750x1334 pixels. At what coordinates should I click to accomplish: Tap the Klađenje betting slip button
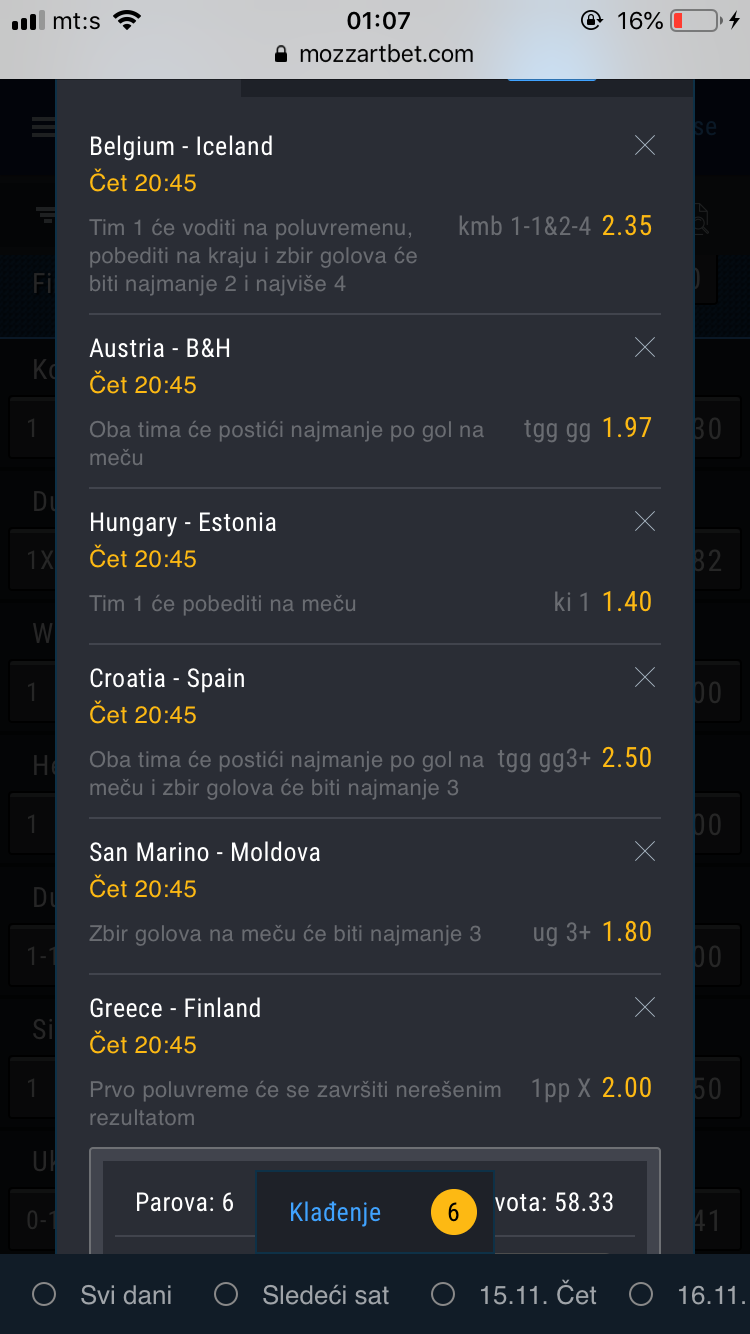[375, 1212]
